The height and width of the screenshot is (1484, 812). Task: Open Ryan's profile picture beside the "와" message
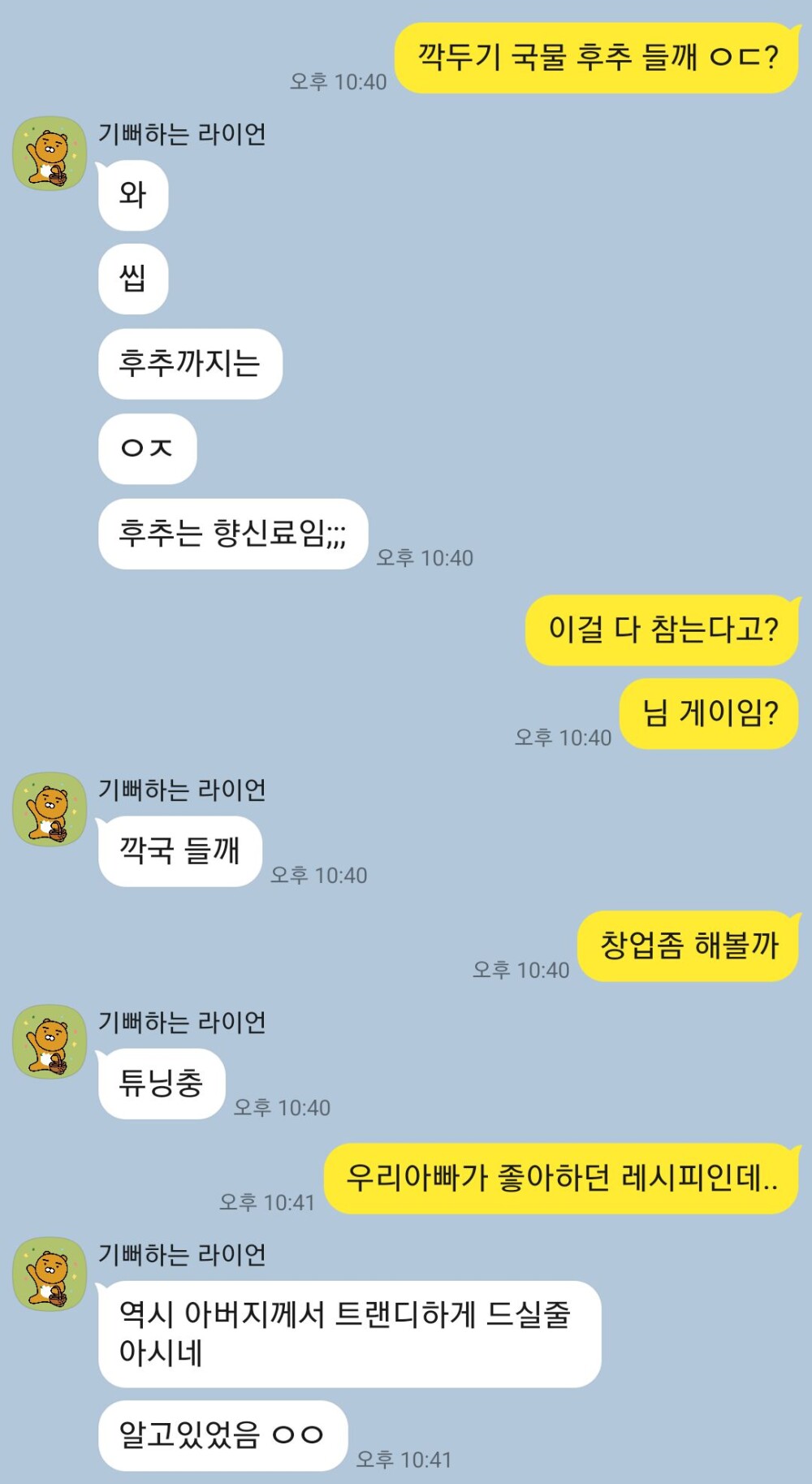(50, 154)
